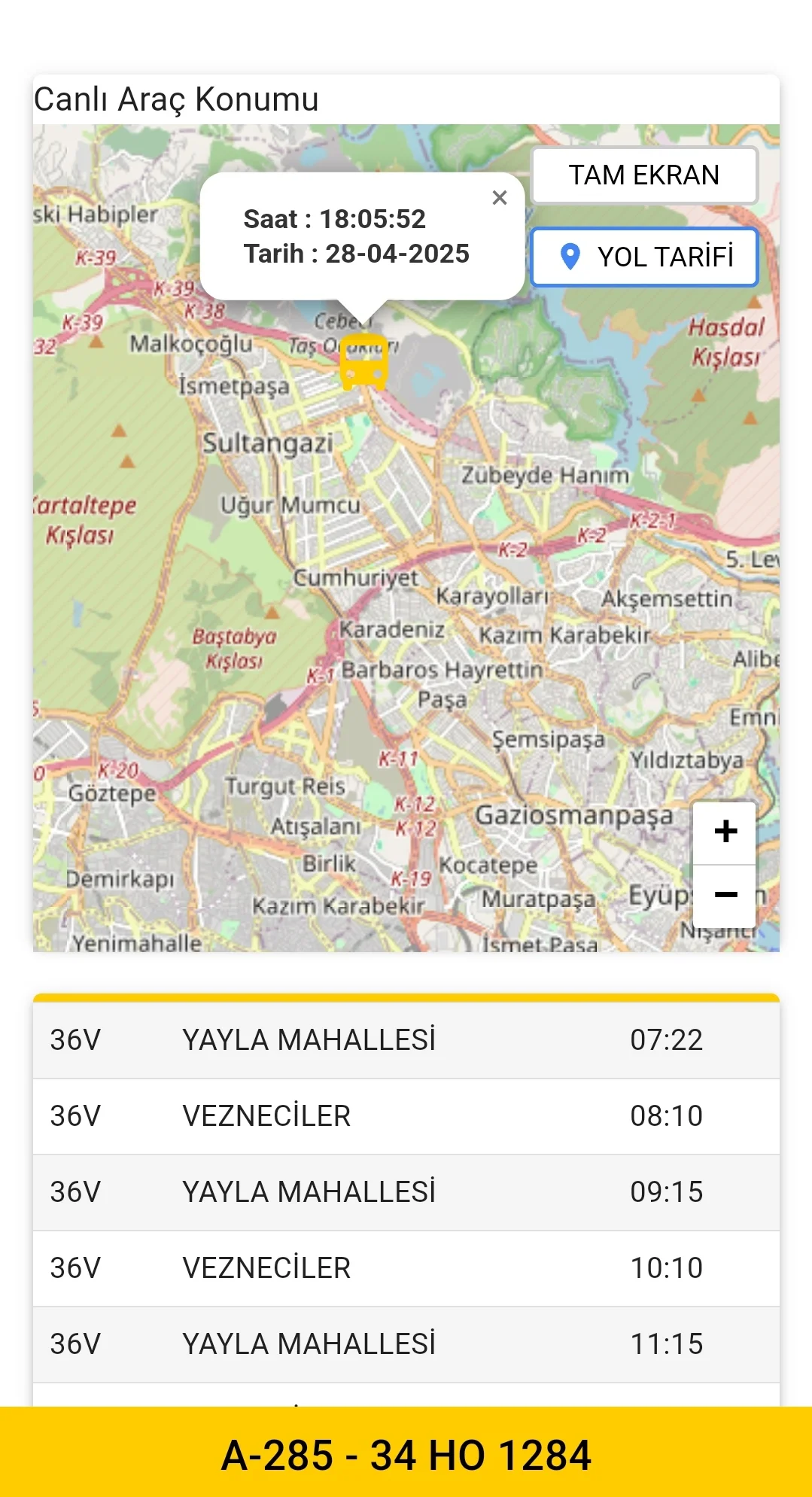Tap the yellow bus marker on map
The height and width of the screenshot is (1497, 812).
364,363
